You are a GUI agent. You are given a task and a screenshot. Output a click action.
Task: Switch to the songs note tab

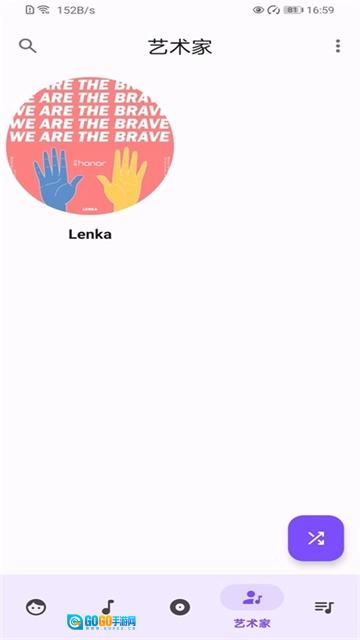pos(108,607)
